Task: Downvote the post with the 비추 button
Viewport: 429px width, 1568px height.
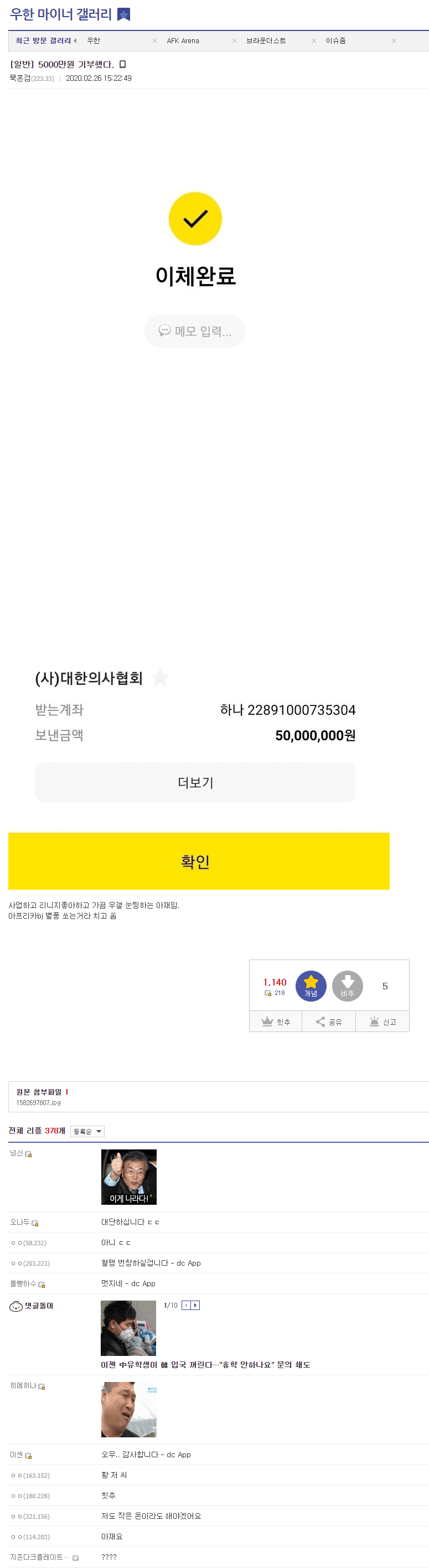Action: (348, 986)
